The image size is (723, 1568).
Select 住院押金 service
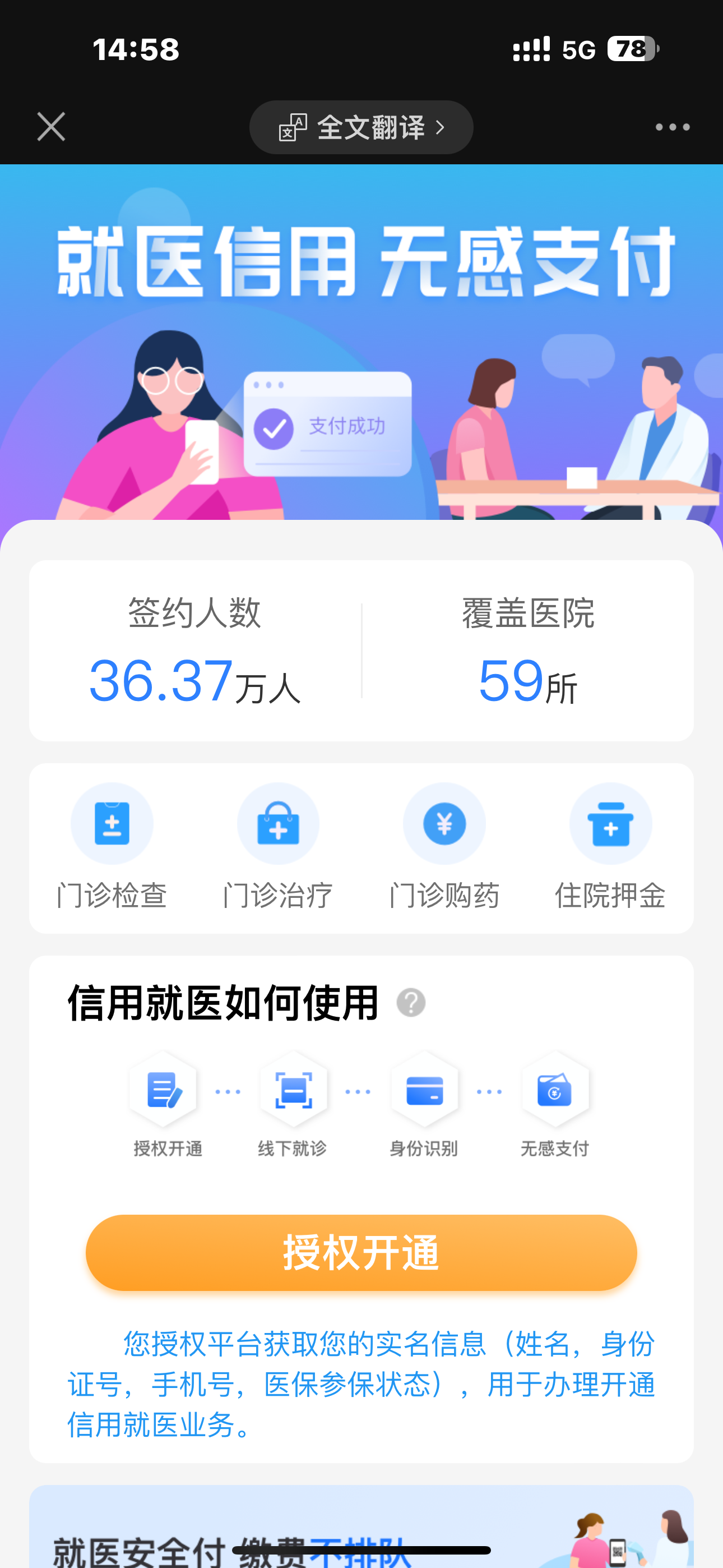(610, 846)
